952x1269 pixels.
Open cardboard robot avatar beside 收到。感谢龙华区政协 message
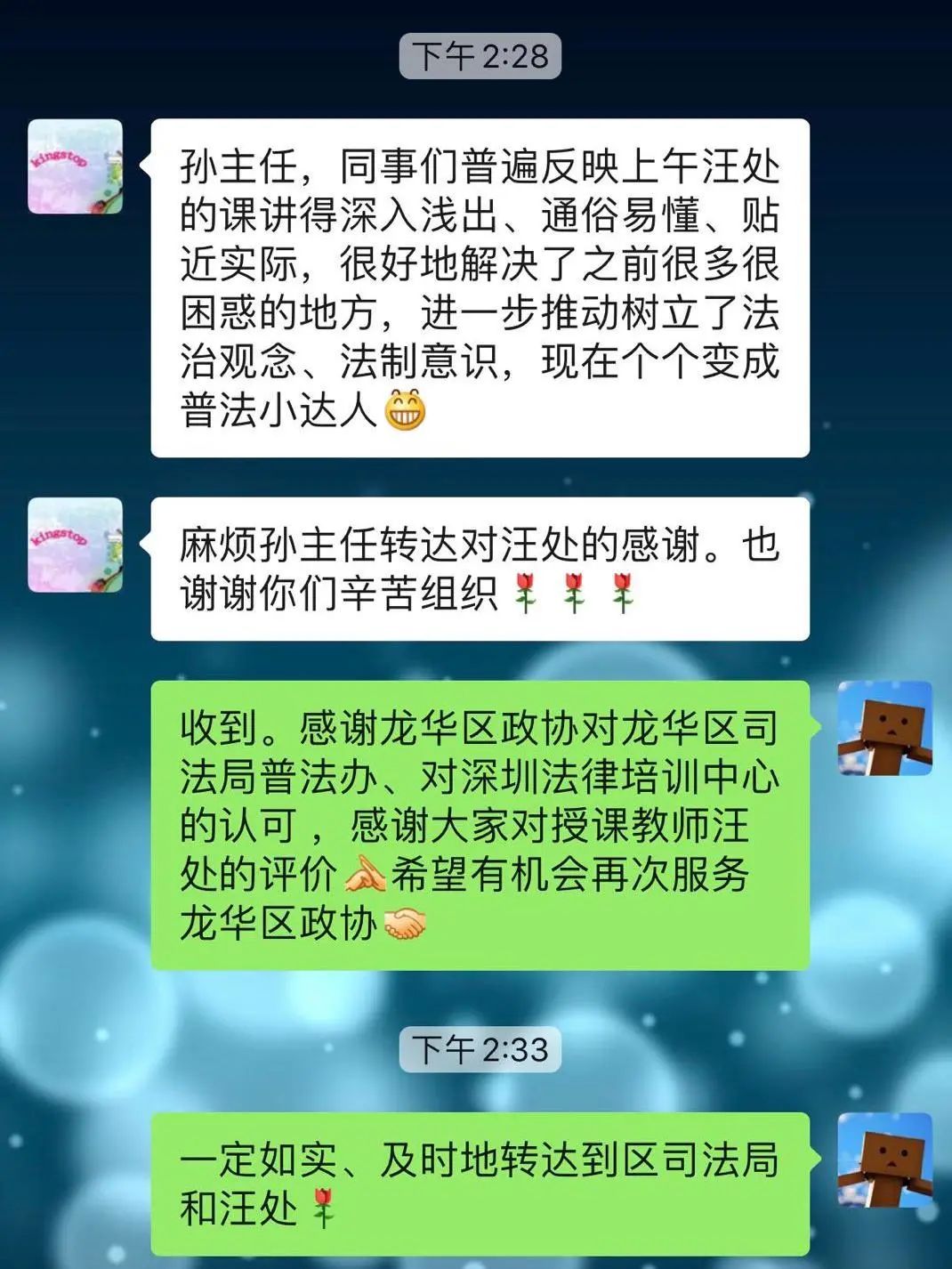point(884,728)
